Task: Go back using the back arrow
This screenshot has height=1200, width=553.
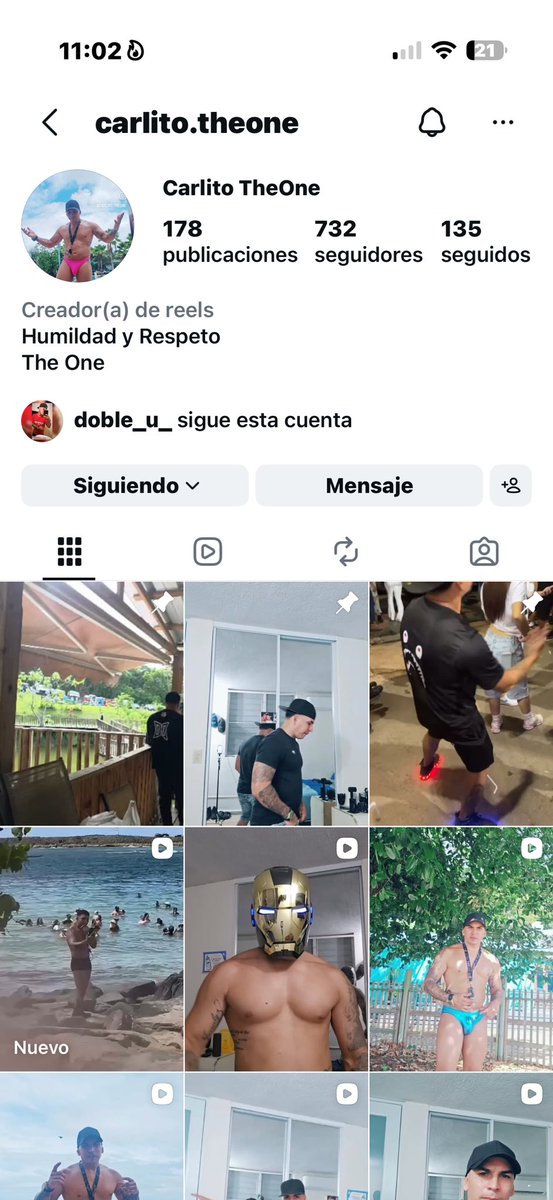Action: 50,123
